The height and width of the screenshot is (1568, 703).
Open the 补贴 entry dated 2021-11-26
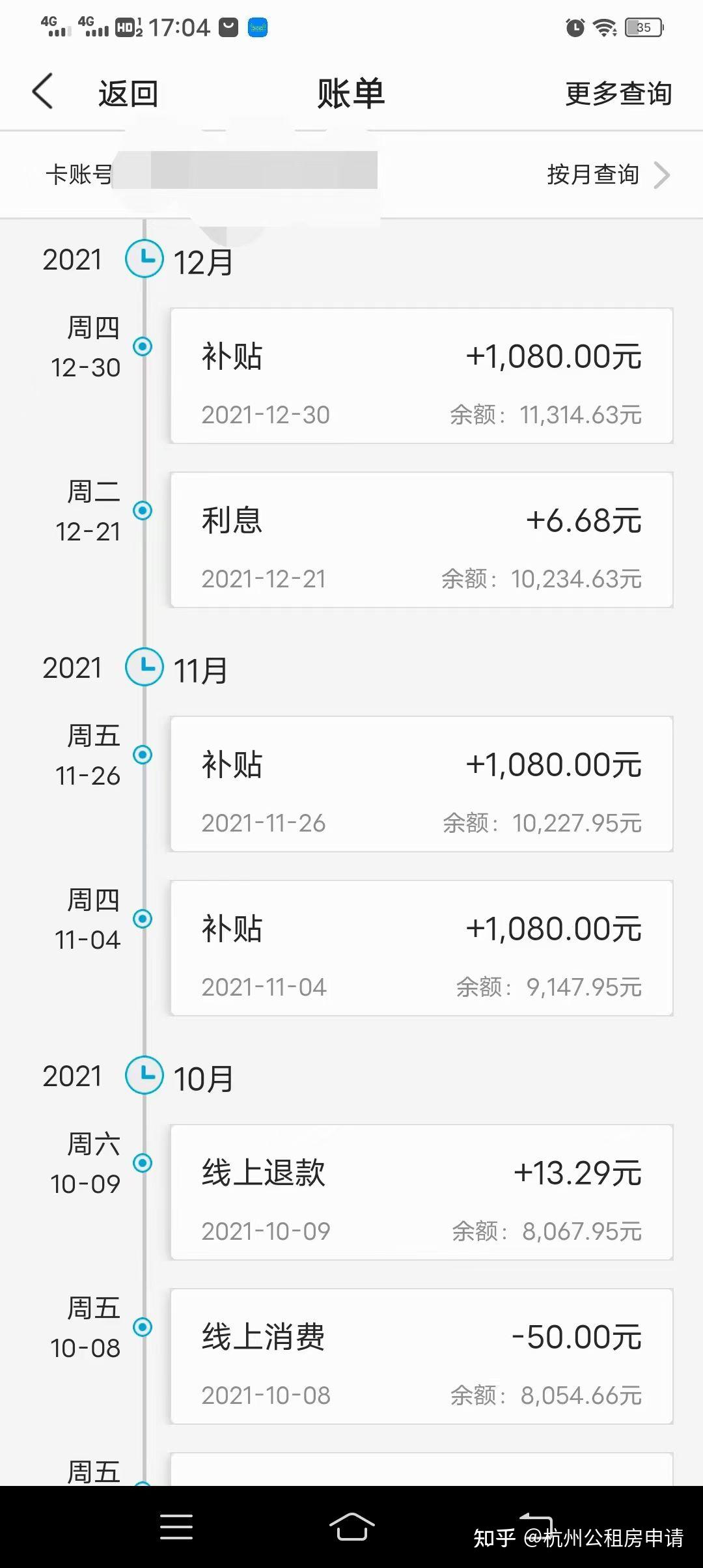(x=421, y=784)
